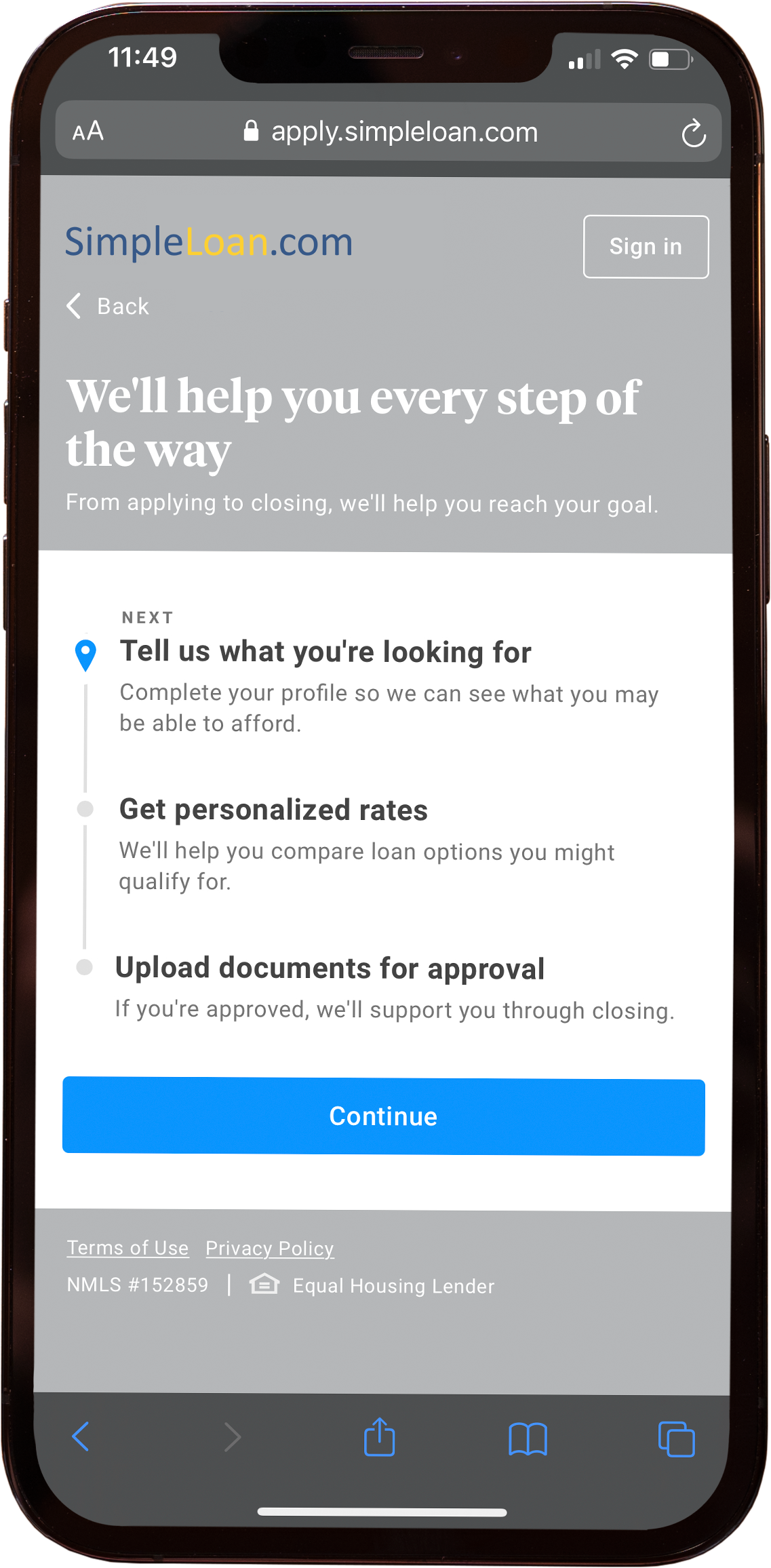The height and width of the screenshot is (1568, 771).
Task: Continue to the next step
Action: [384, 1116]
